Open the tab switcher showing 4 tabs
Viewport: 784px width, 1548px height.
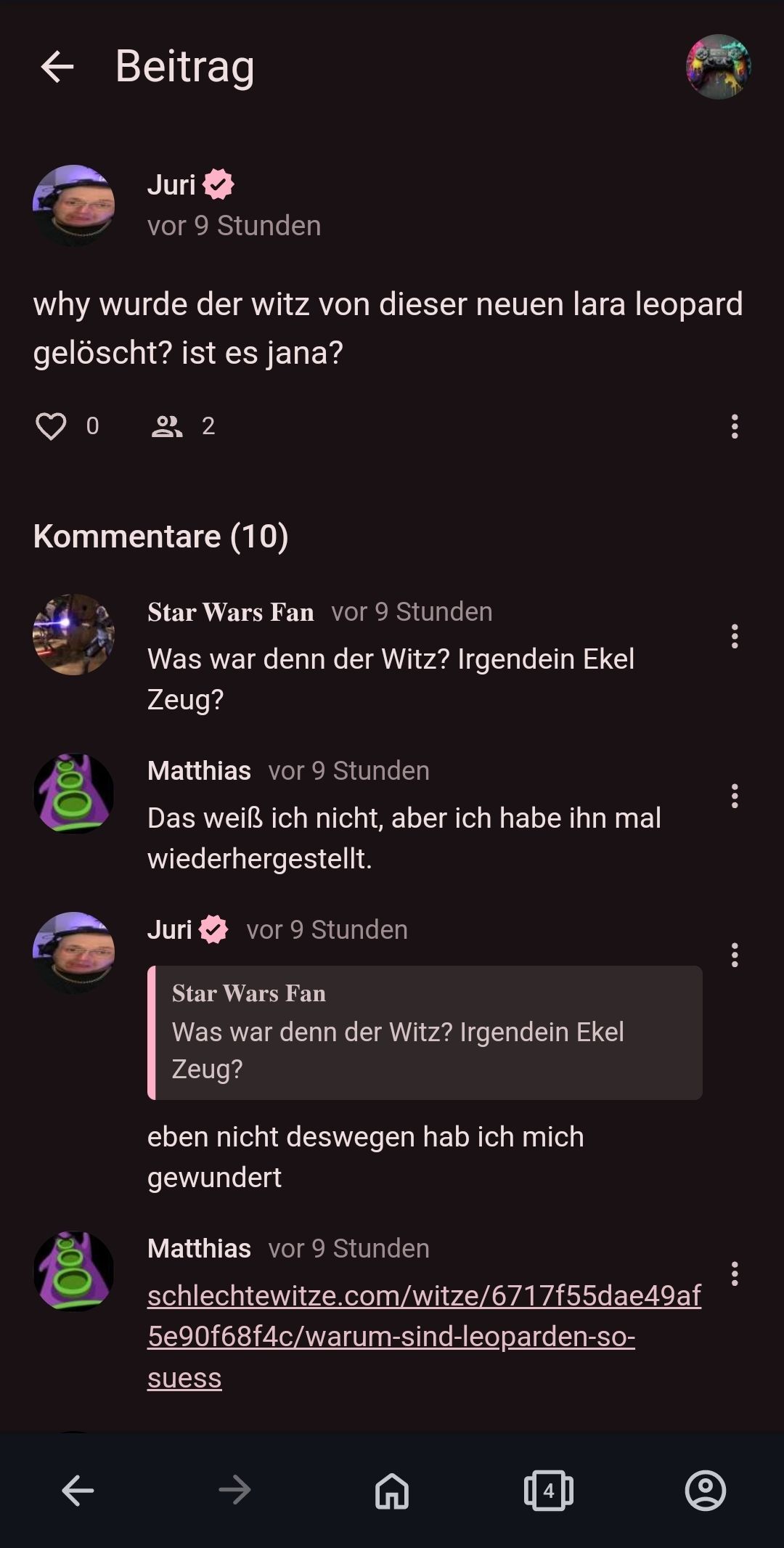pyautogui.click(x=549, y=1491)
